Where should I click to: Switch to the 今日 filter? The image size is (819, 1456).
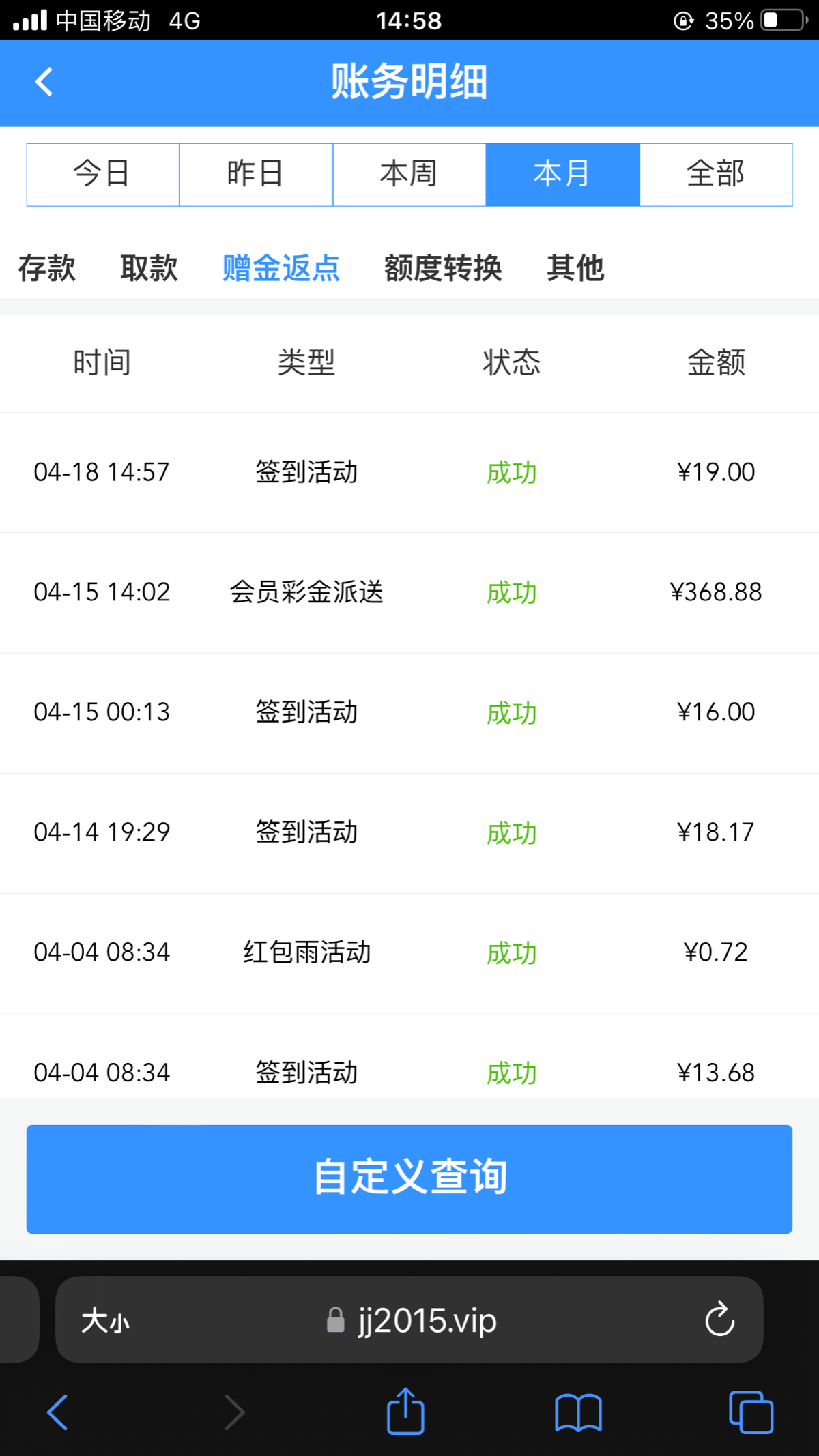(102, 174)
